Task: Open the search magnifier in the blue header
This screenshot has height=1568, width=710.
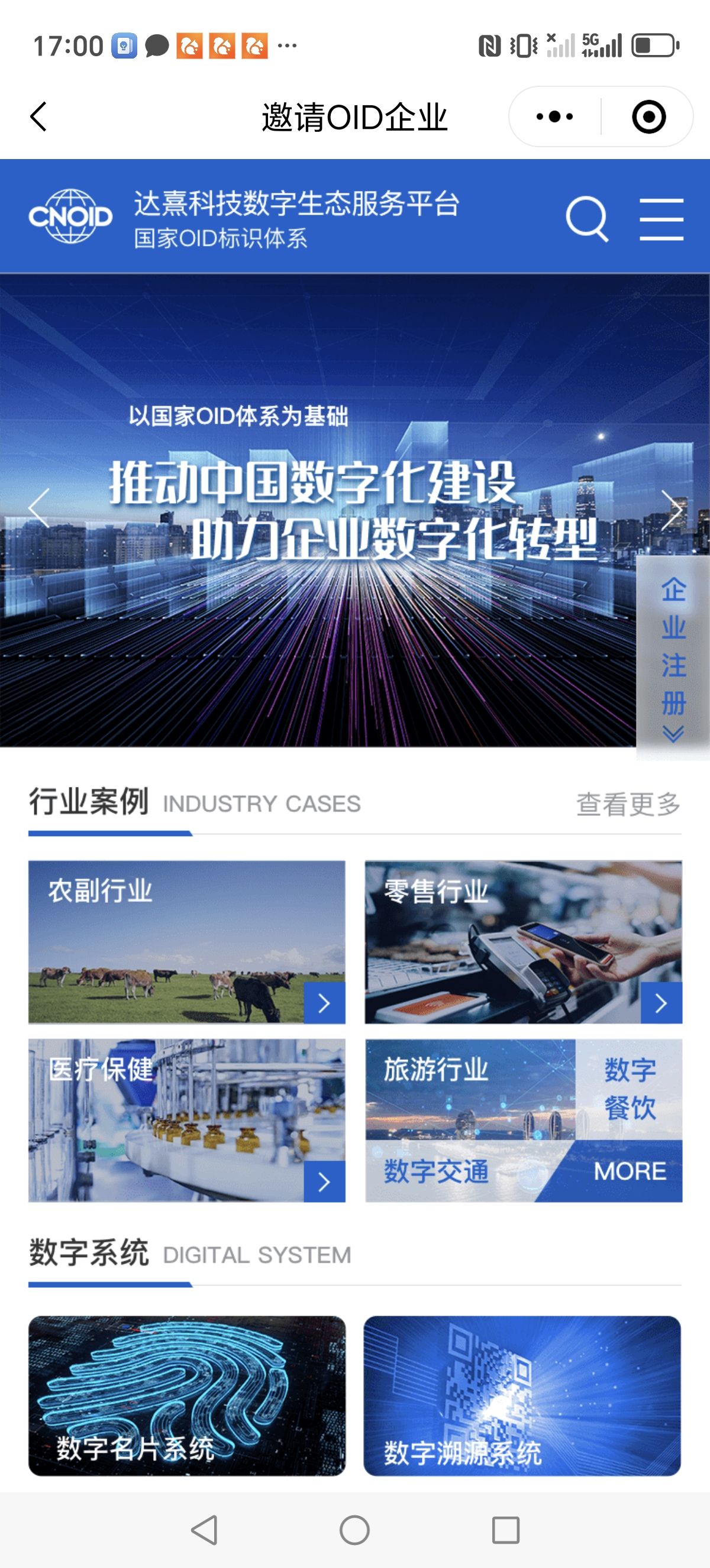Action: click(x=586, y=219)
